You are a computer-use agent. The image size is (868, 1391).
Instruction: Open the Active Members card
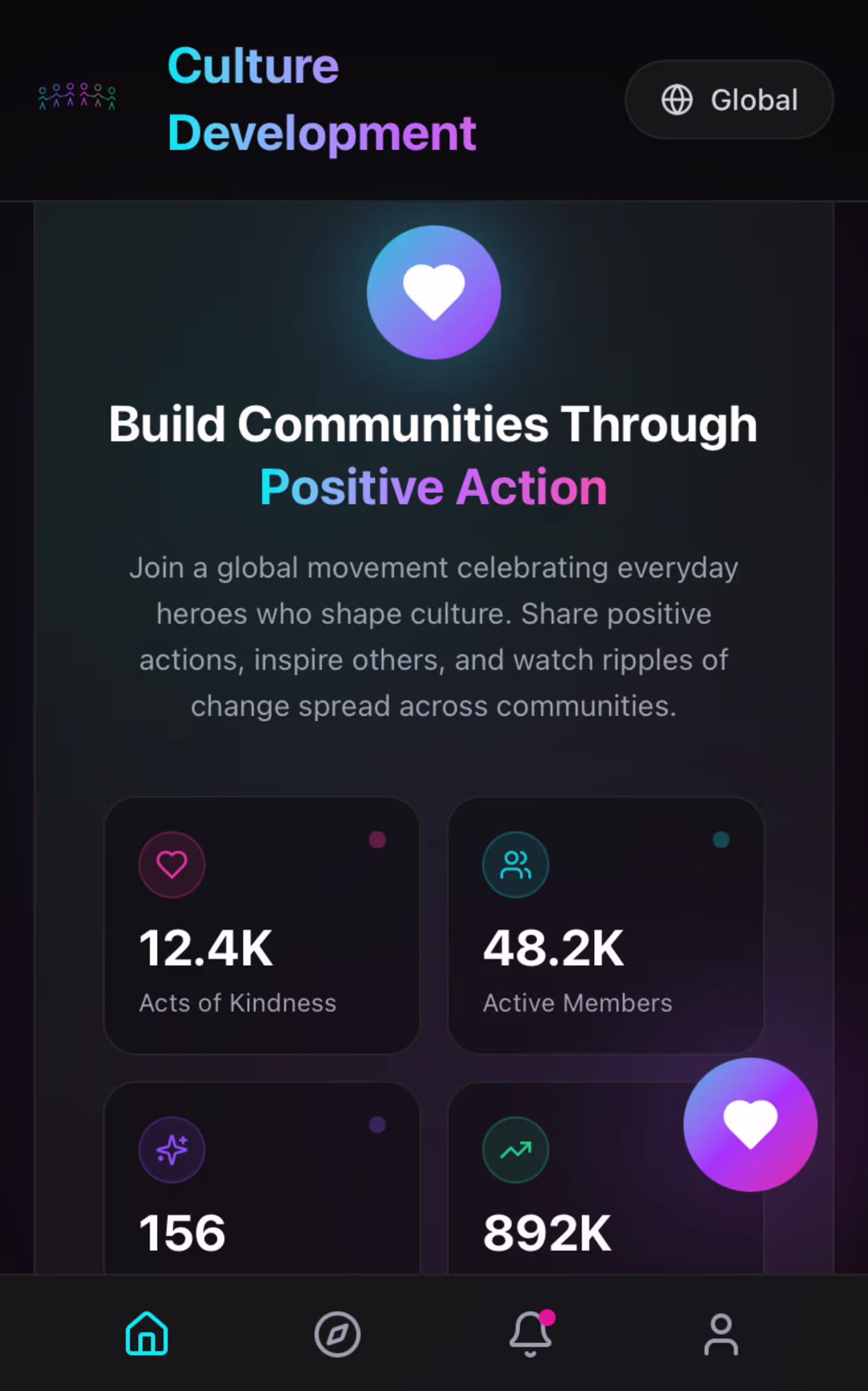605,926
